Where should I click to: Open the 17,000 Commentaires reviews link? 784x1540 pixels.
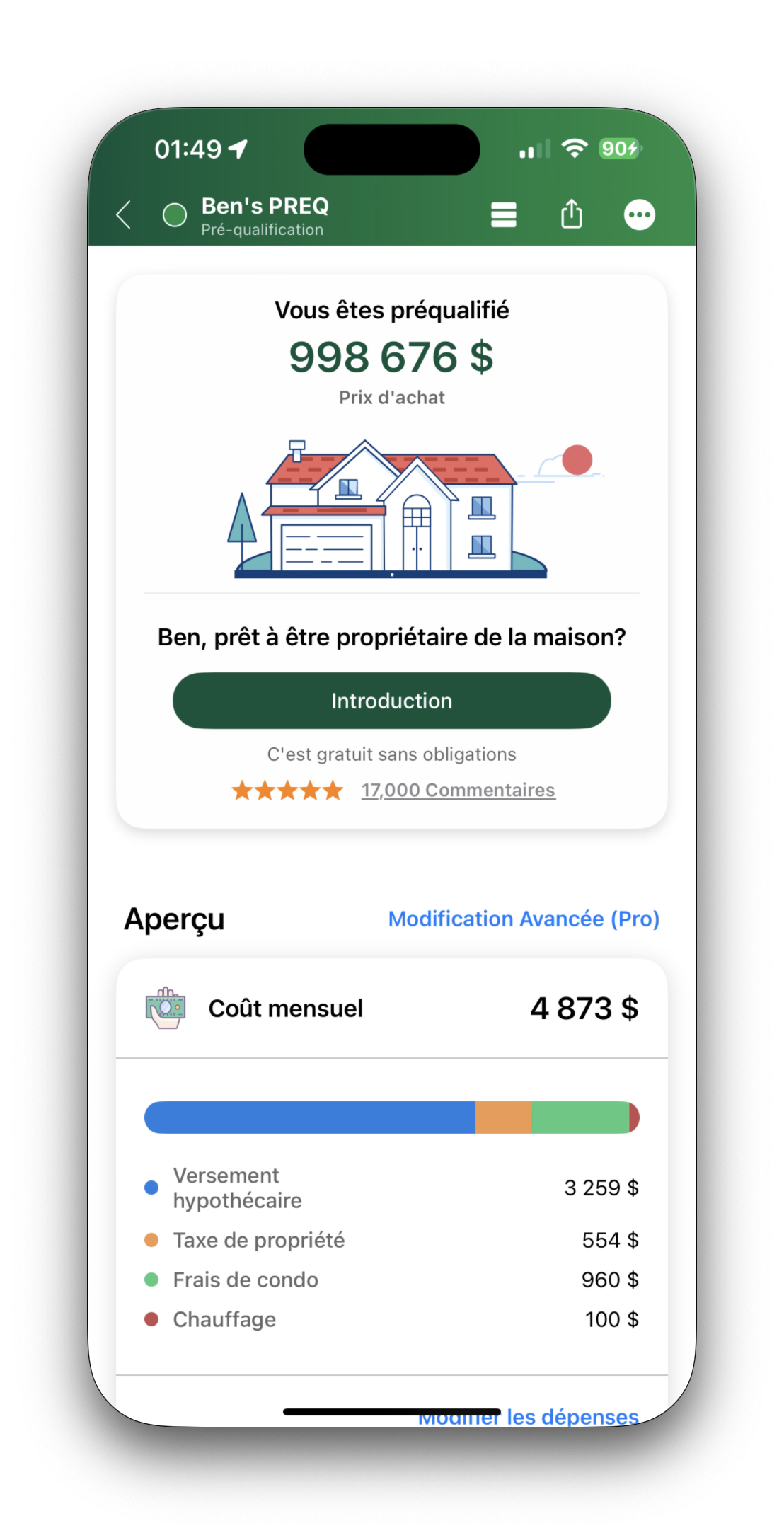click(458, 790)
